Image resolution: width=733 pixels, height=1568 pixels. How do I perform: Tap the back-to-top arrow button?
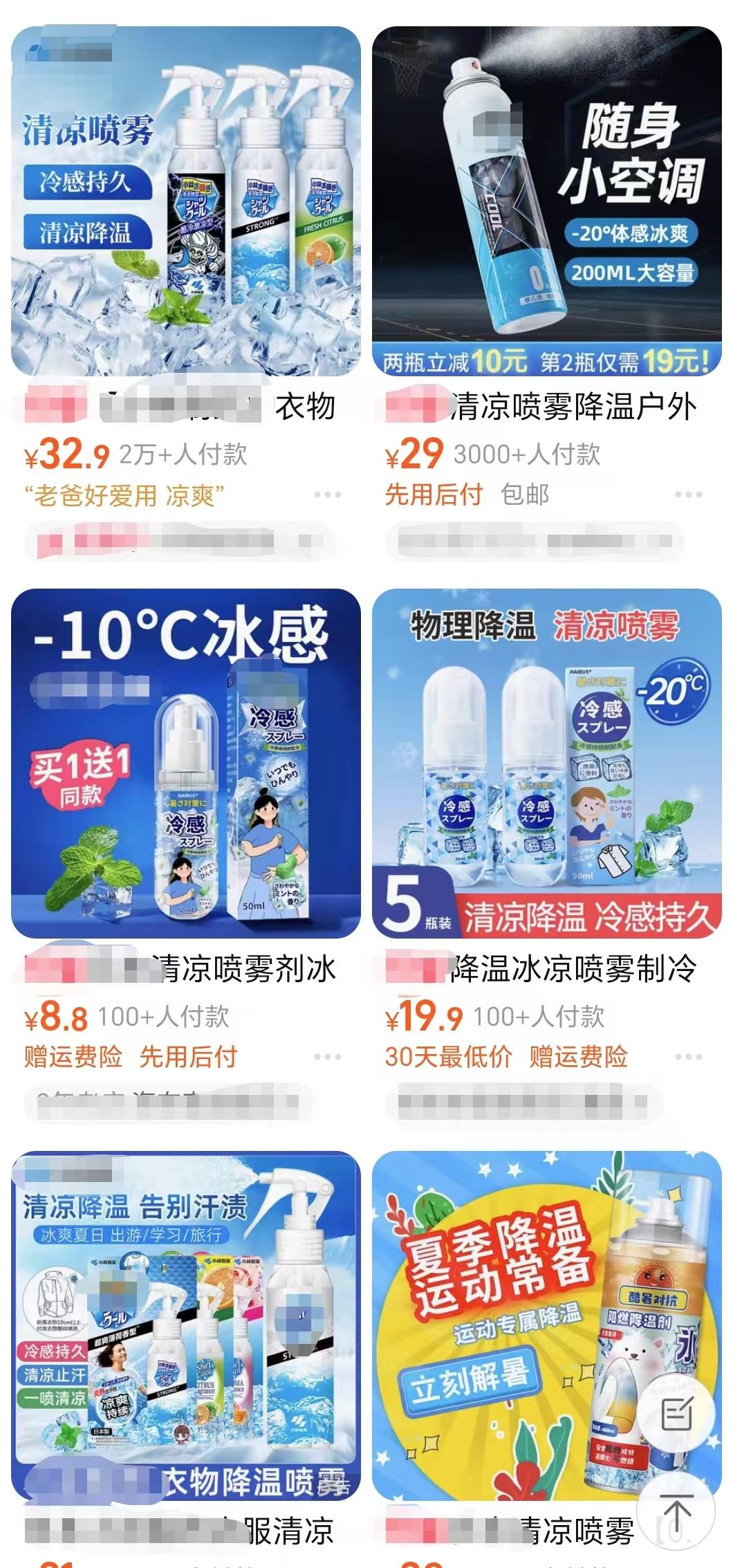point(676,1513)
